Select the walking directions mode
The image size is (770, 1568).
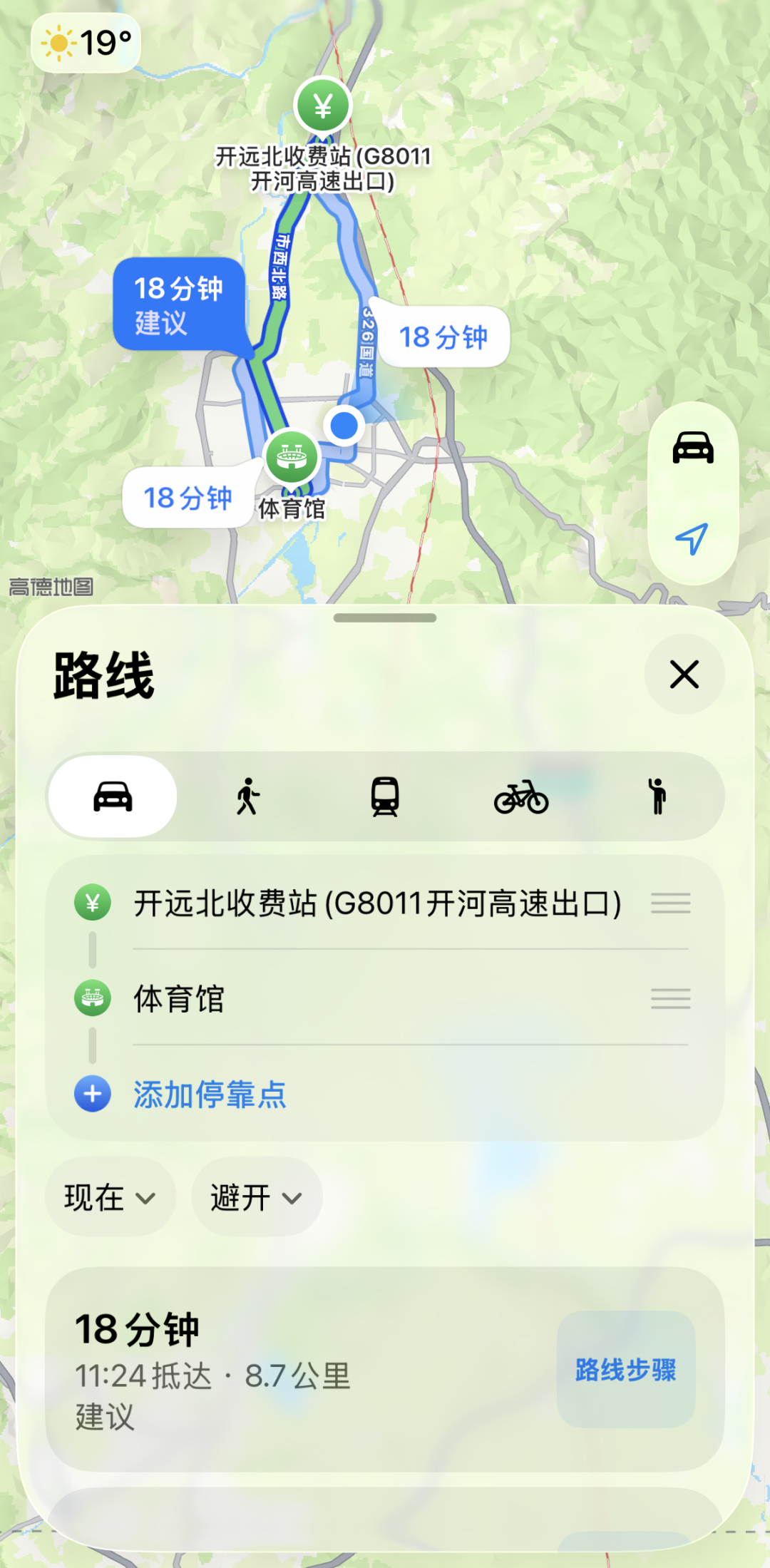[x=246, y=797]
